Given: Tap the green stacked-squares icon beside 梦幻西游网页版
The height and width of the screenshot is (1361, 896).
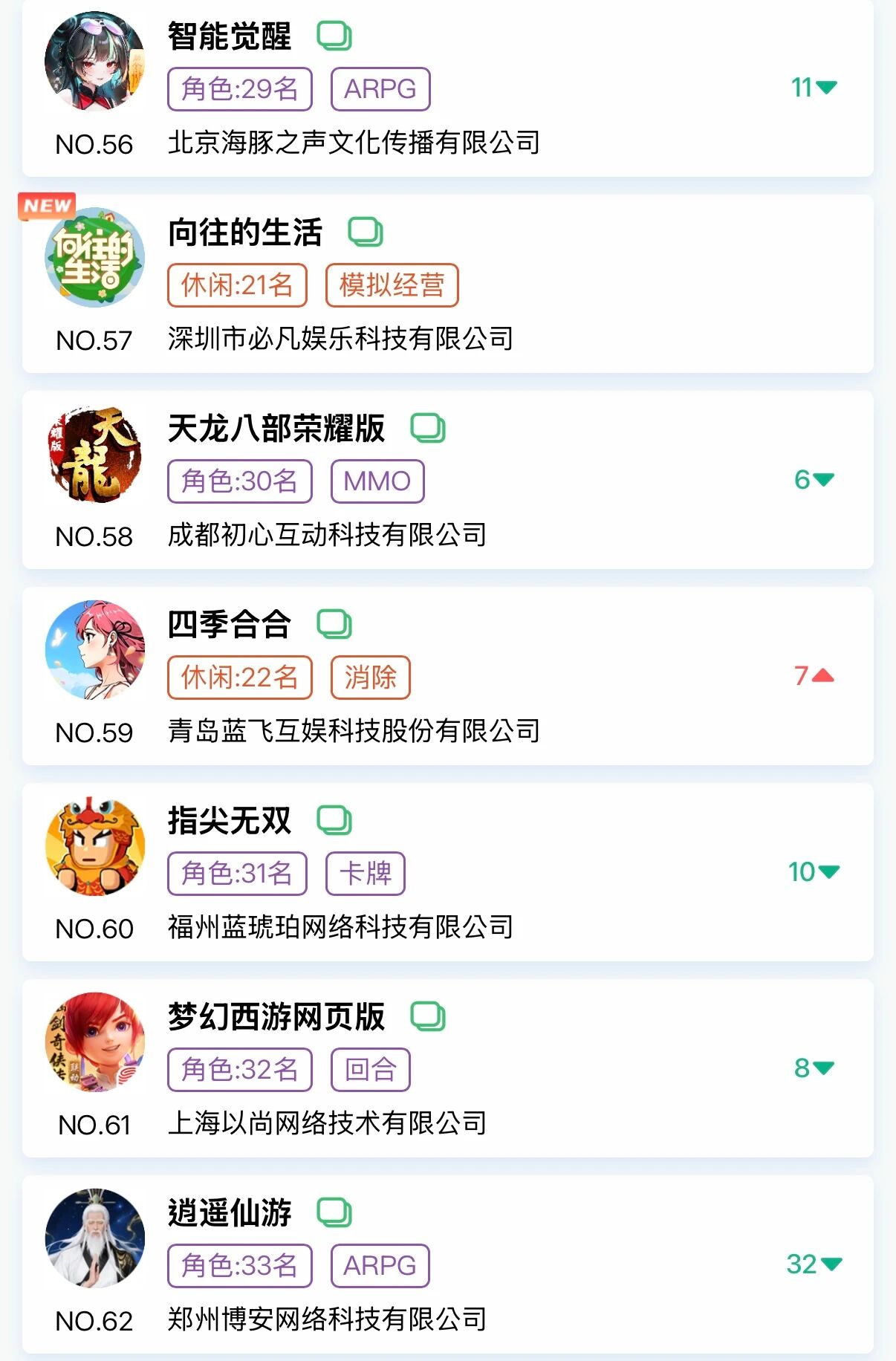Looking at the screenshot, I should tap(428, 1016).
